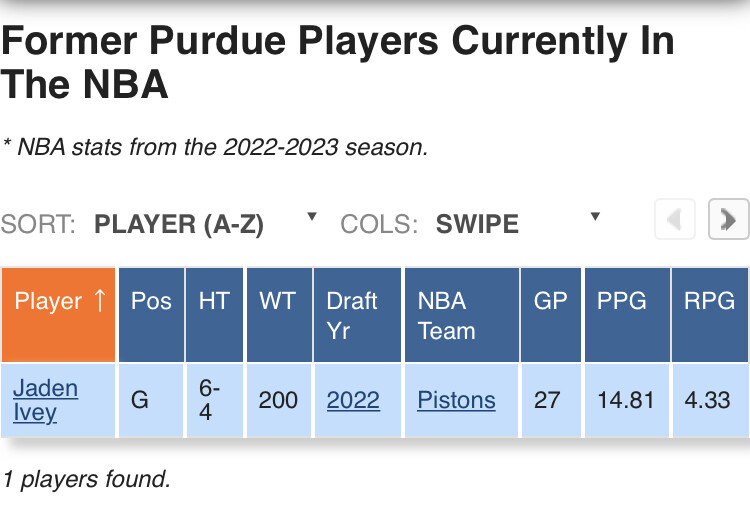Sort table by Draft Yr column
This screenshot has width=750, height=520.
[x=352, y=314]
